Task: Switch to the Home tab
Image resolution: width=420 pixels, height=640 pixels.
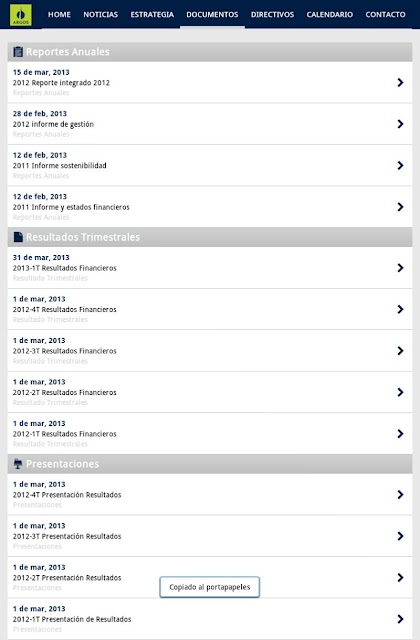Action: (x=59, y=15)
